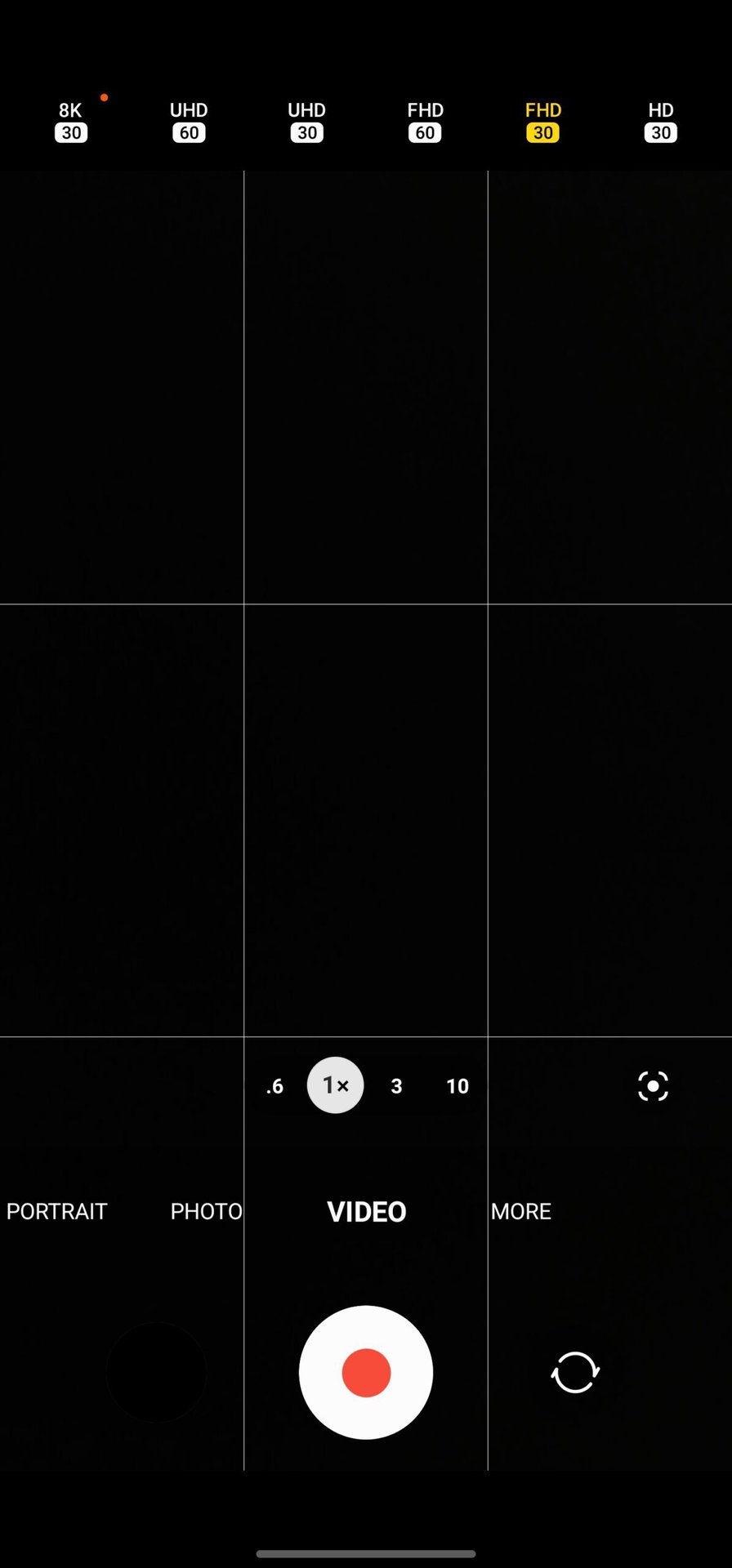Set resolution to HD 30

(x=661, y=122)
